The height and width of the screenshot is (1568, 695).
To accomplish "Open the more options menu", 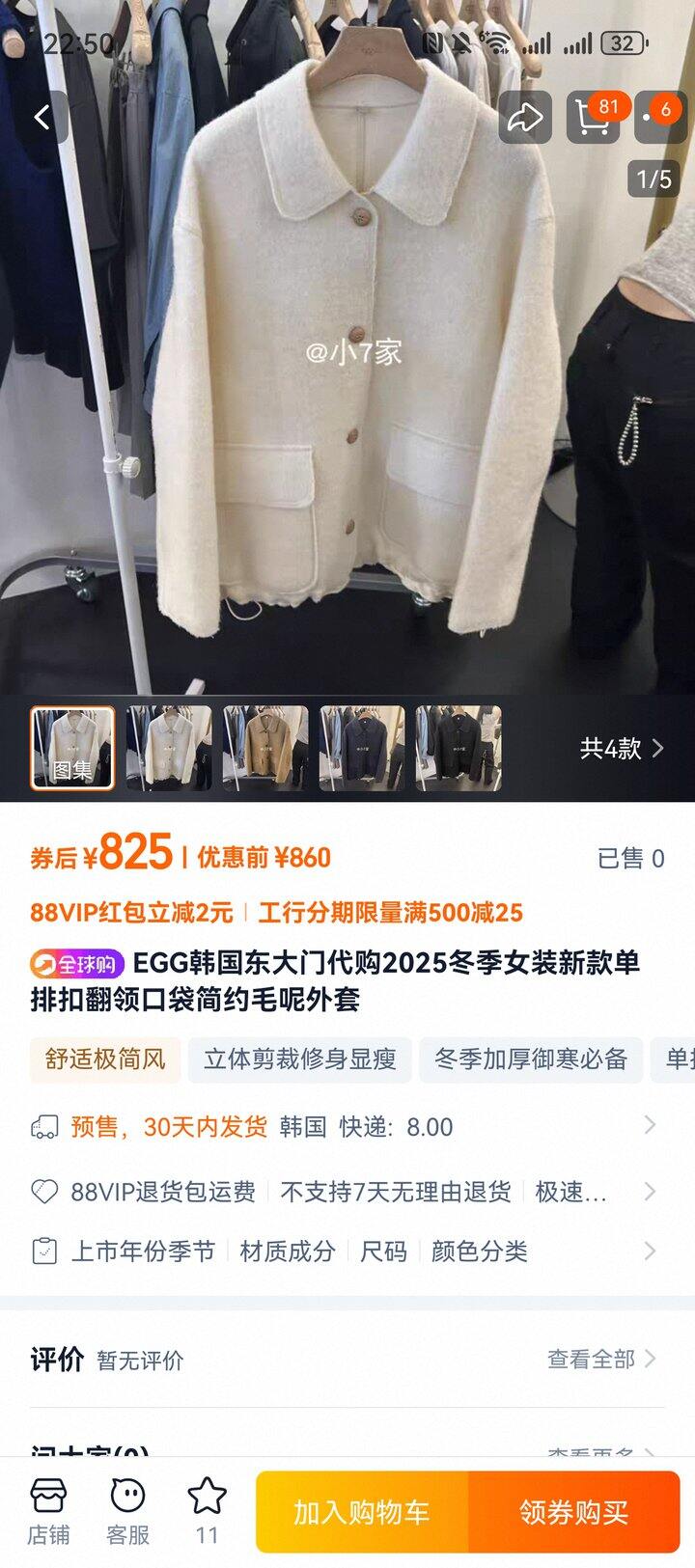I will (x=658, y=118).
